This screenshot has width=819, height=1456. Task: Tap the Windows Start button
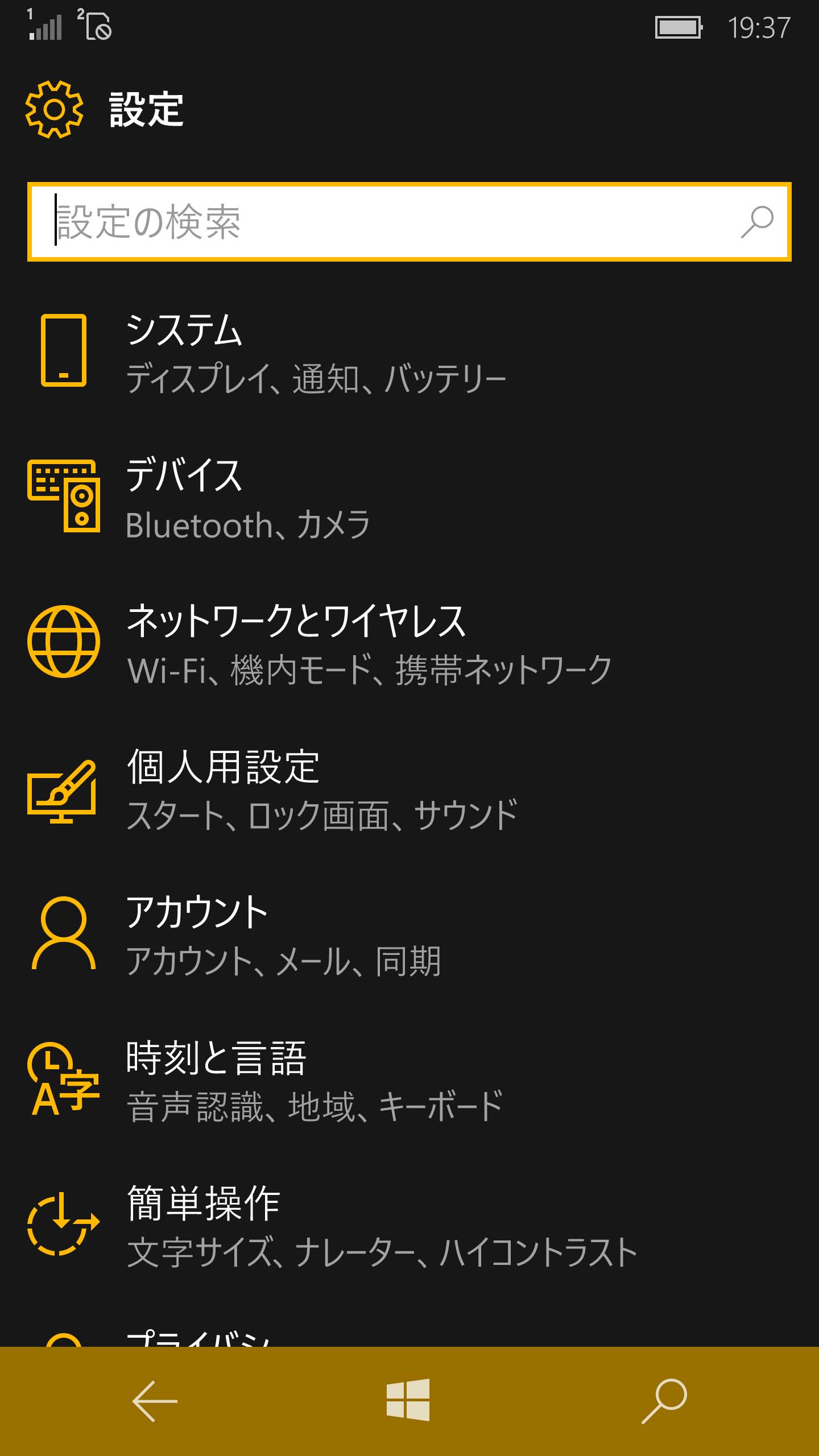click(x=408, y=1400)
